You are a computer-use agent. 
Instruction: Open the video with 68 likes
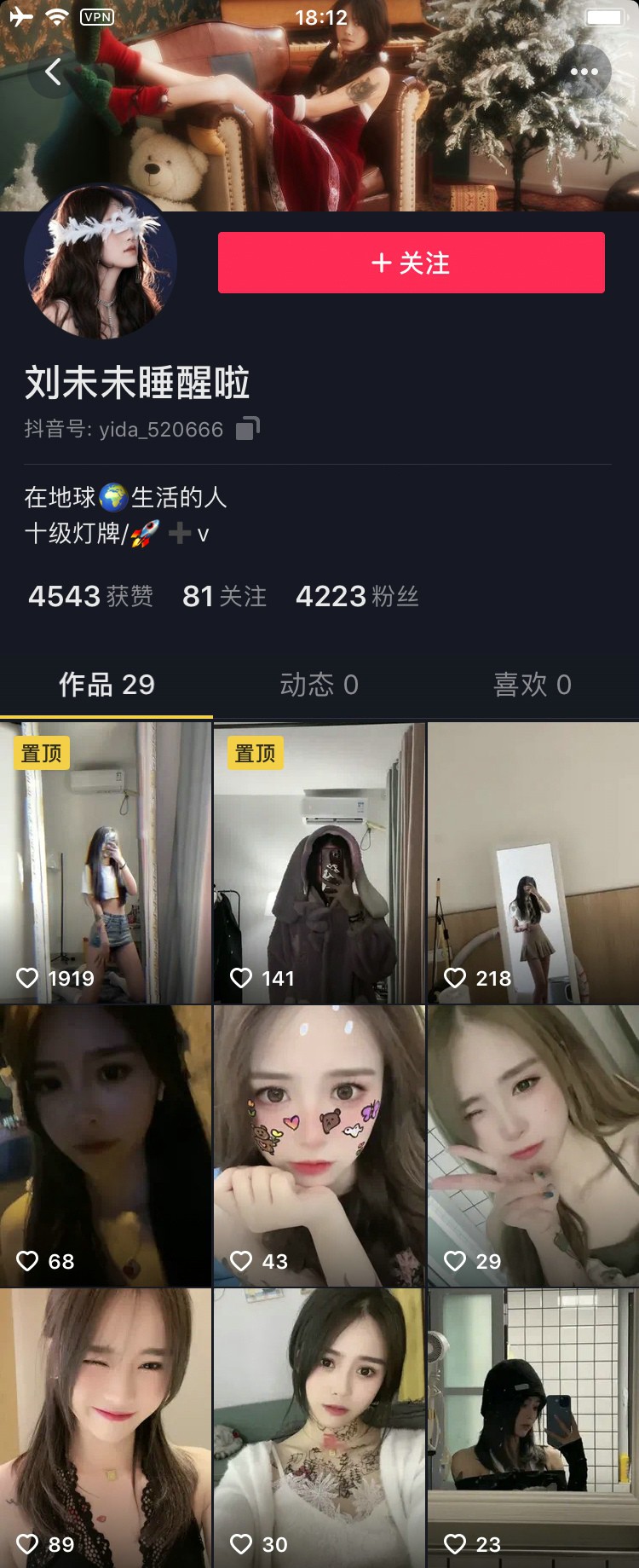pos(106,1145)
